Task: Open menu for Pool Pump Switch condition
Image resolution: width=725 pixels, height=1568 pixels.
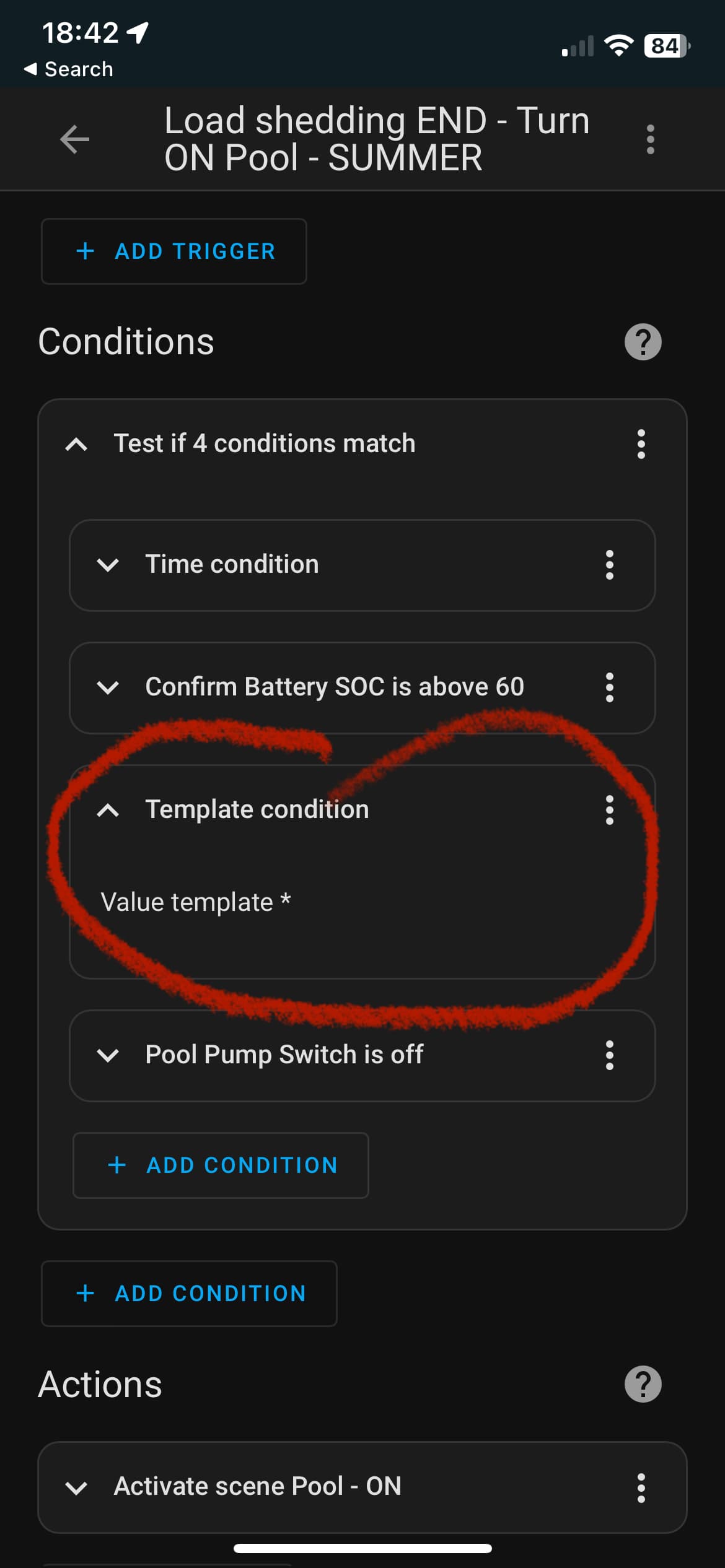Action: [609, 1055]
